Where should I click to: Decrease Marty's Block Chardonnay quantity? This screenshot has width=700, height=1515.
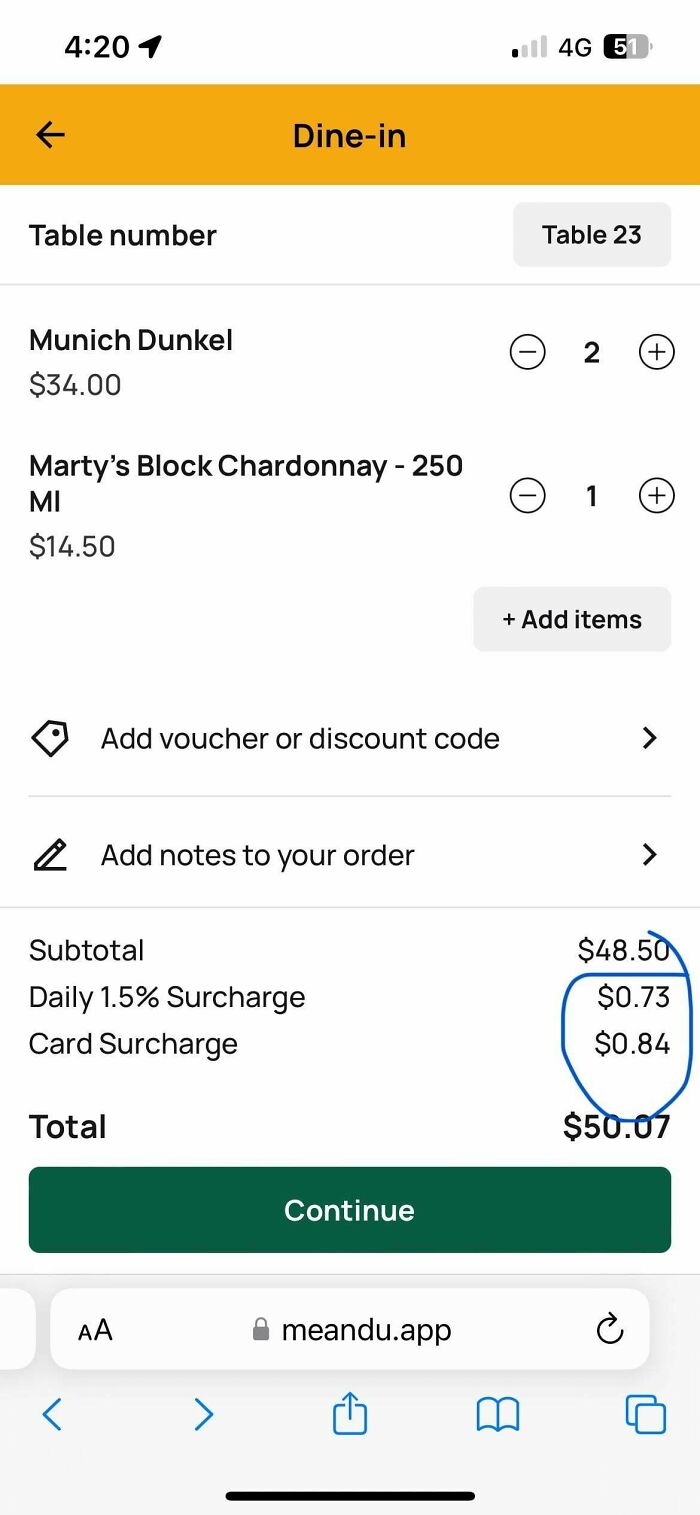pyautogui.click(x=528, y=496)
